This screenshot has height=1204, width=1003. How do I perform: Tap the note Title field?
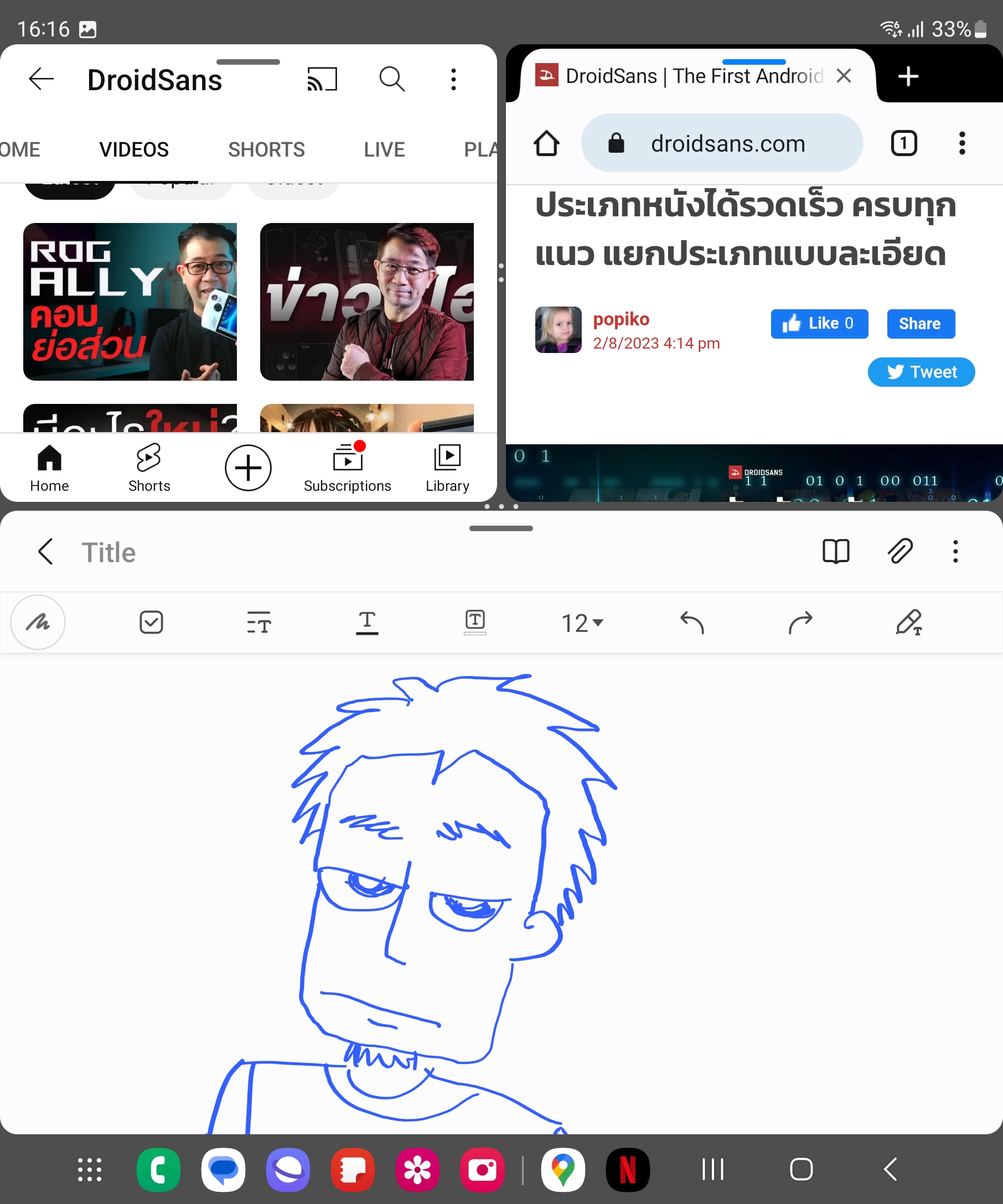click(x=109, y=553)
